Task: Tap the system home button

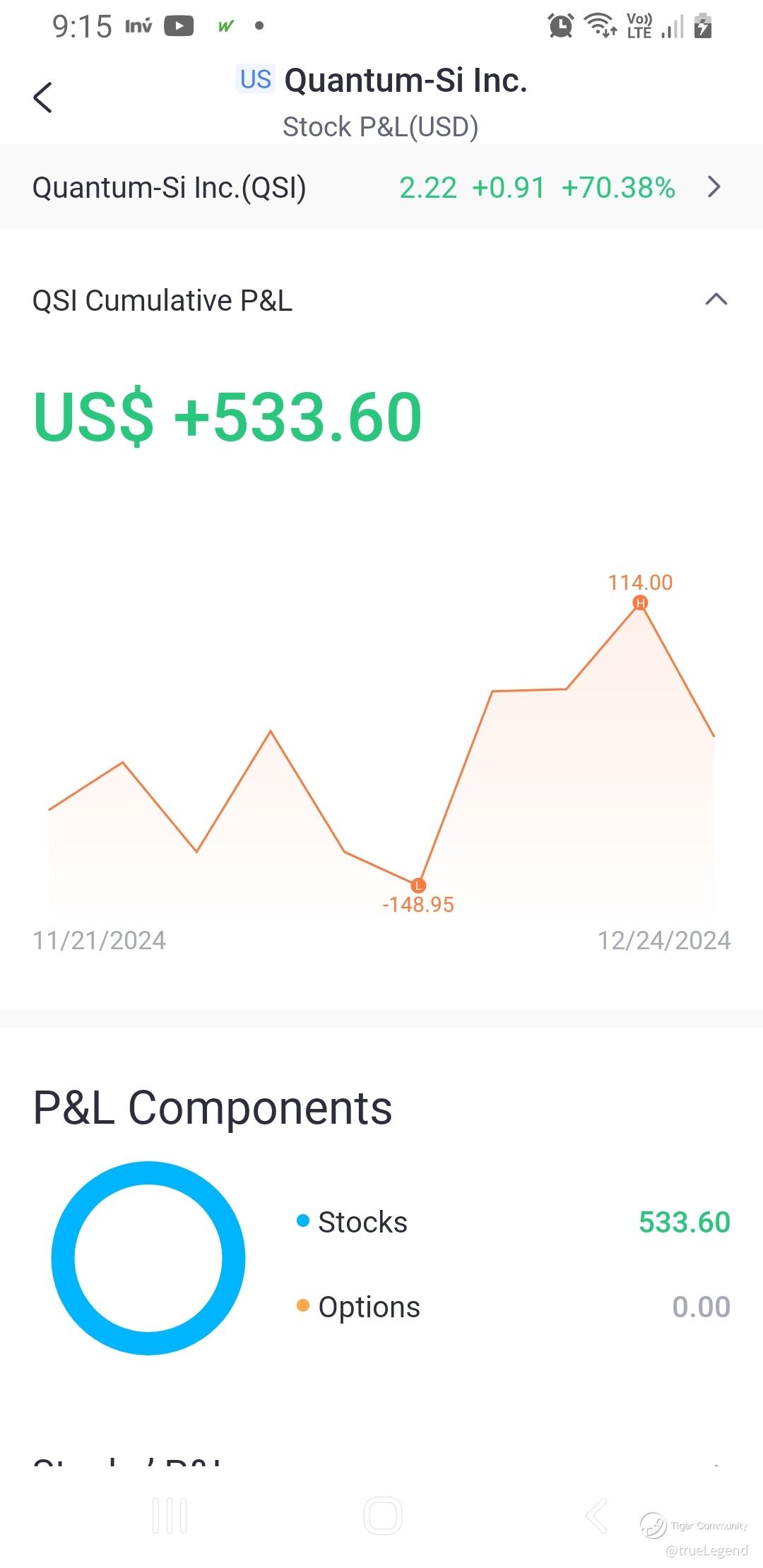Action: pos(382,1515)
